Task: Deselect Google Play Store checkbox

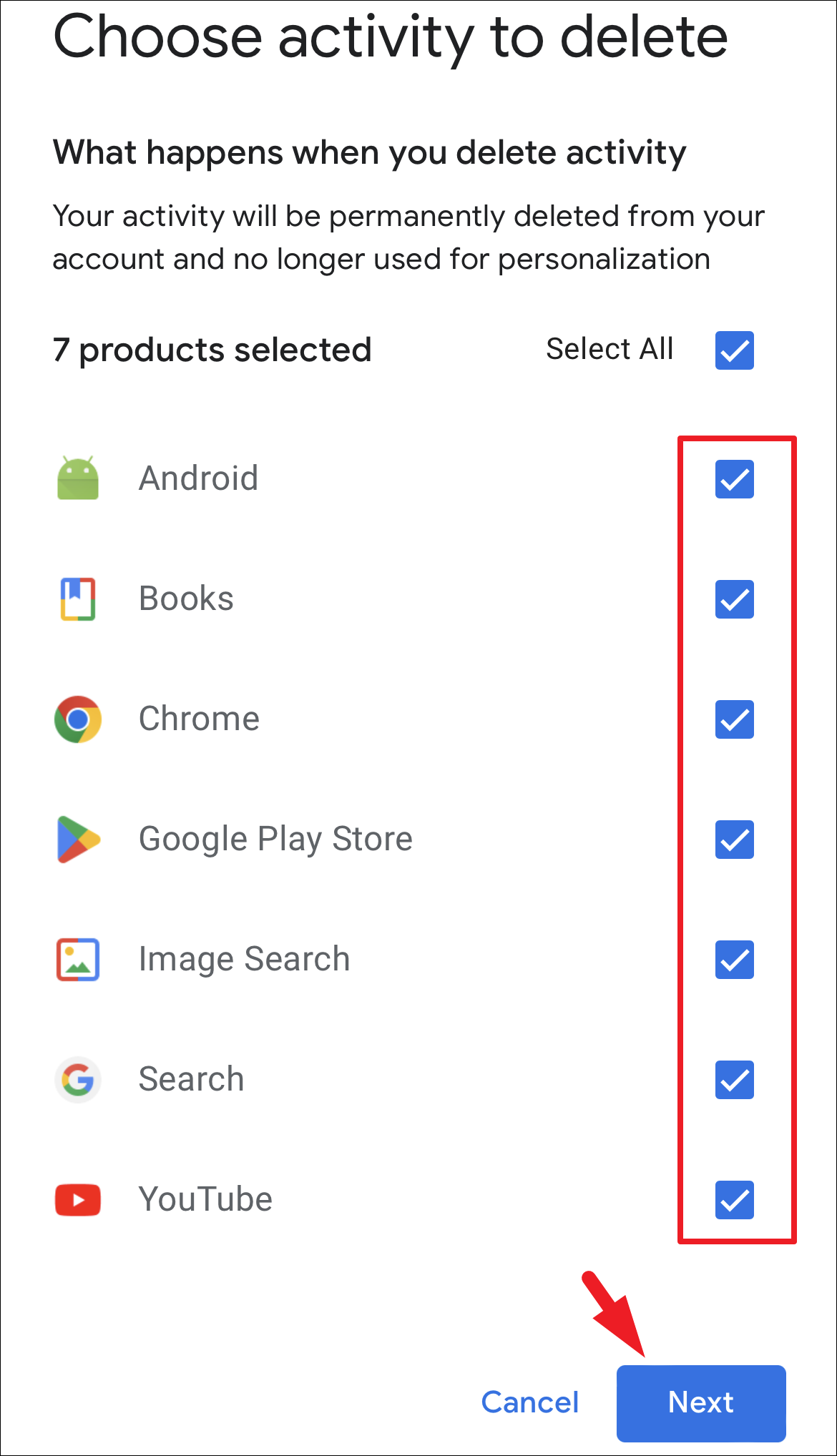Action: click(x=734, y=840)
